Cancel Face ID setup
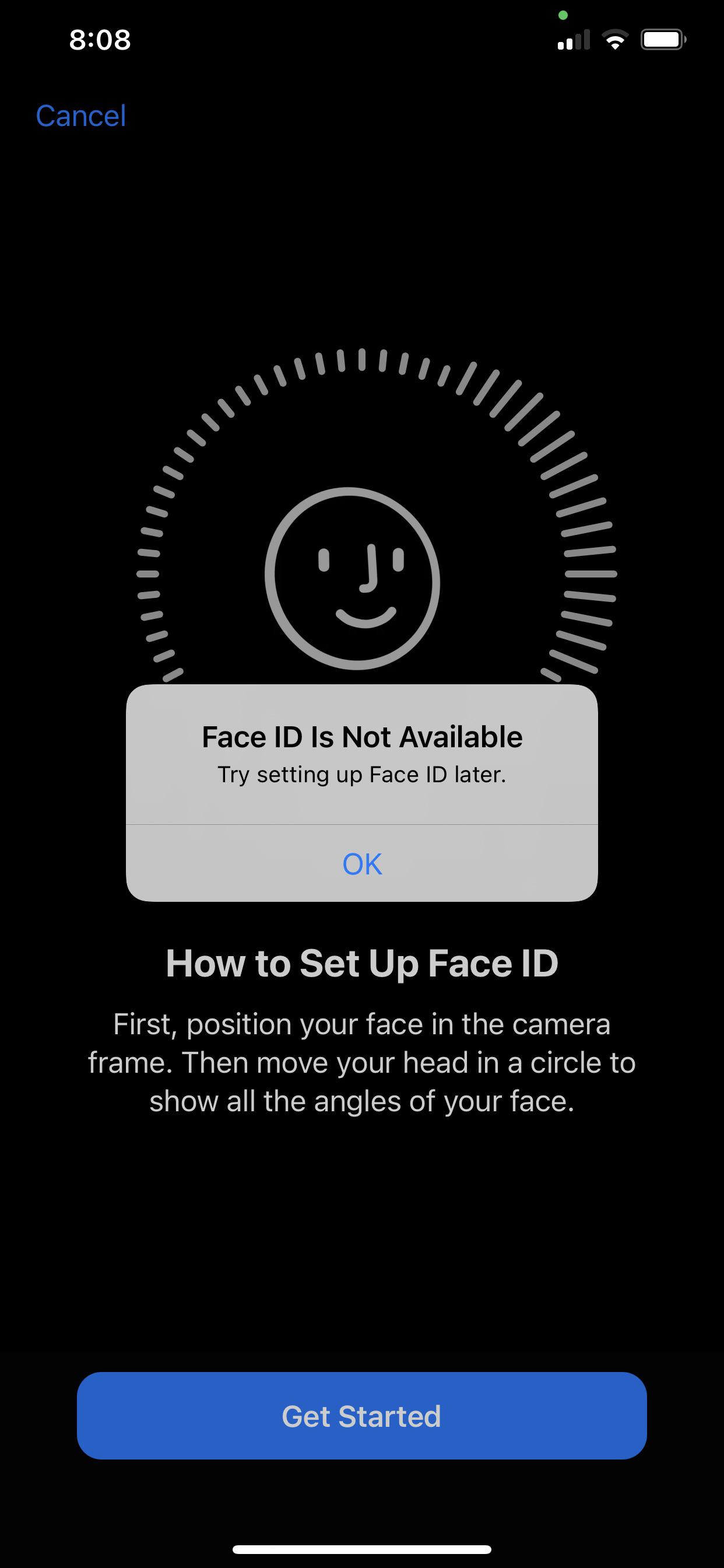Screen dimensions: 724x1568 (81, 116)
